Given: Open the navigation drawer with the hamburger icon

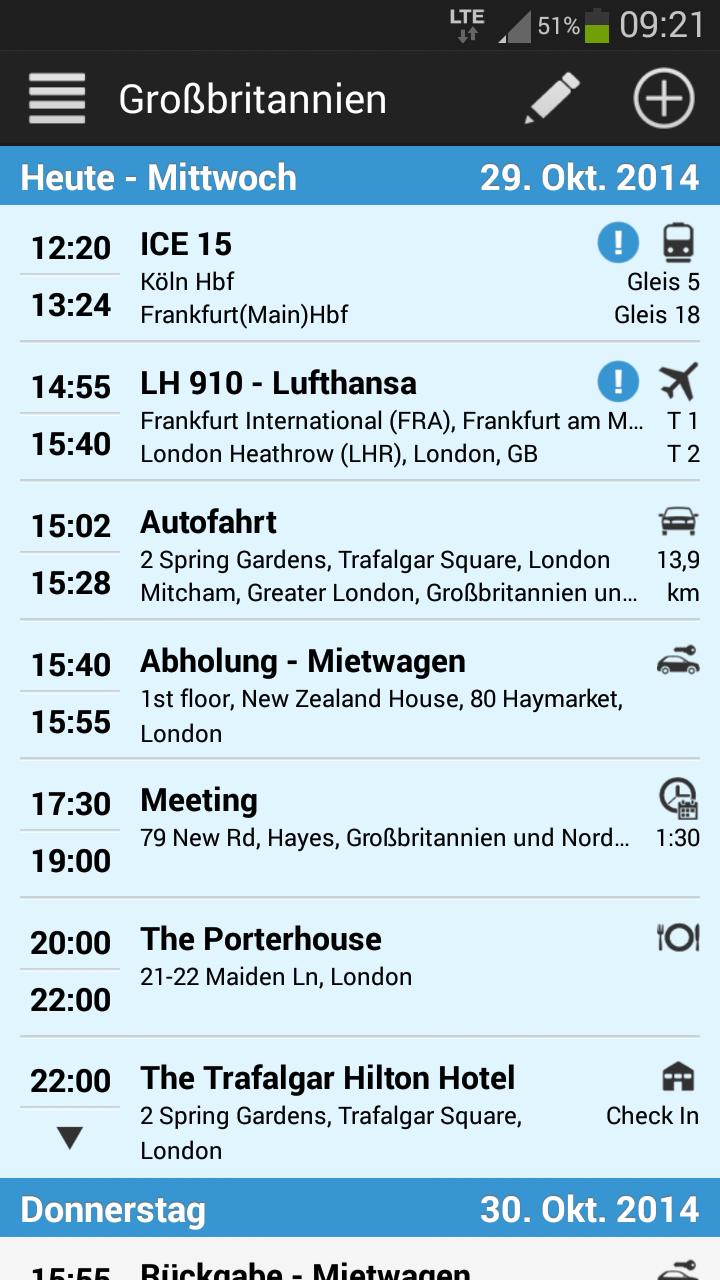Looking at the screenshot, I should 56,98.
